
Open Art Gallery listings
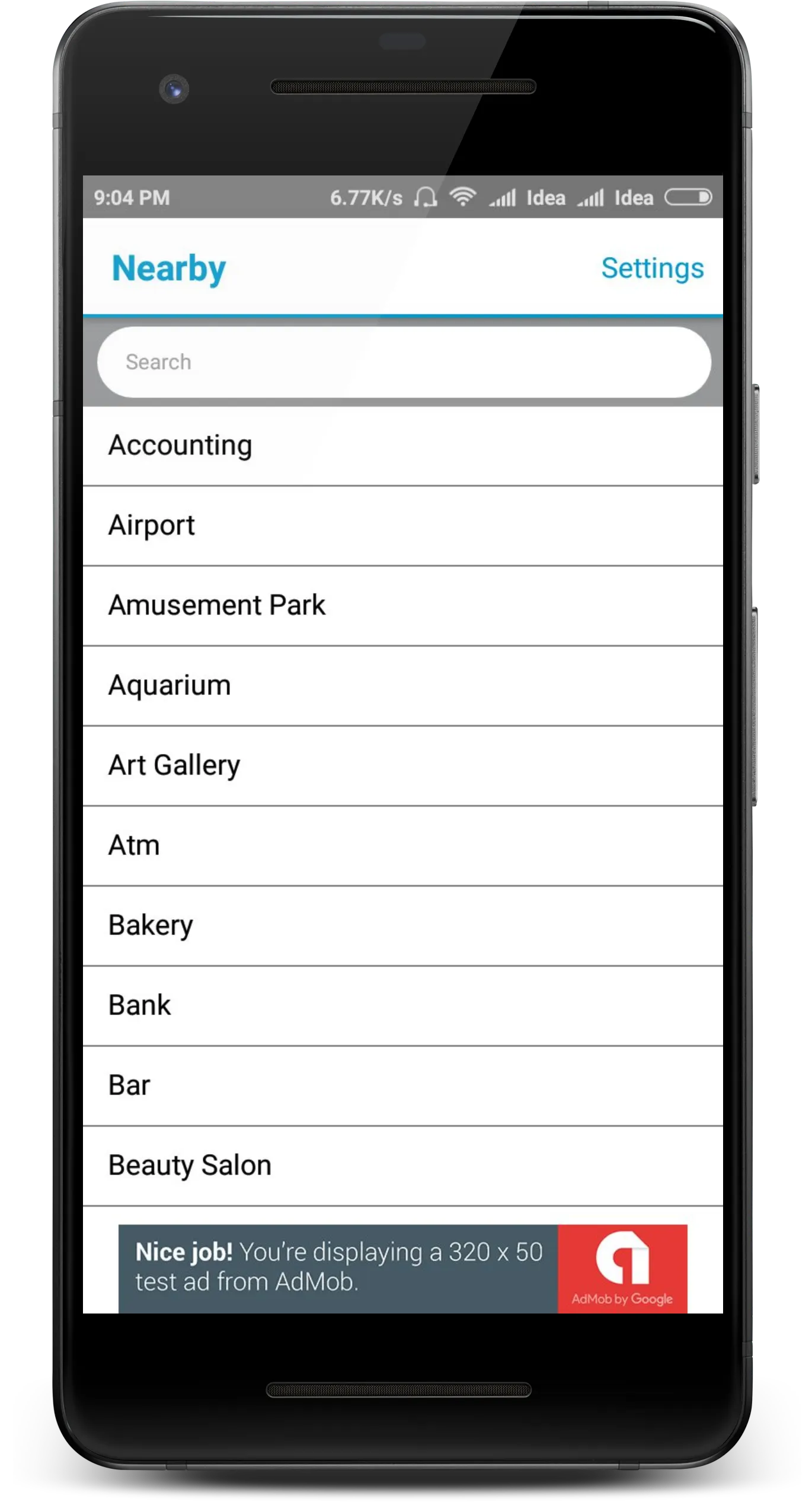point(403,766)
